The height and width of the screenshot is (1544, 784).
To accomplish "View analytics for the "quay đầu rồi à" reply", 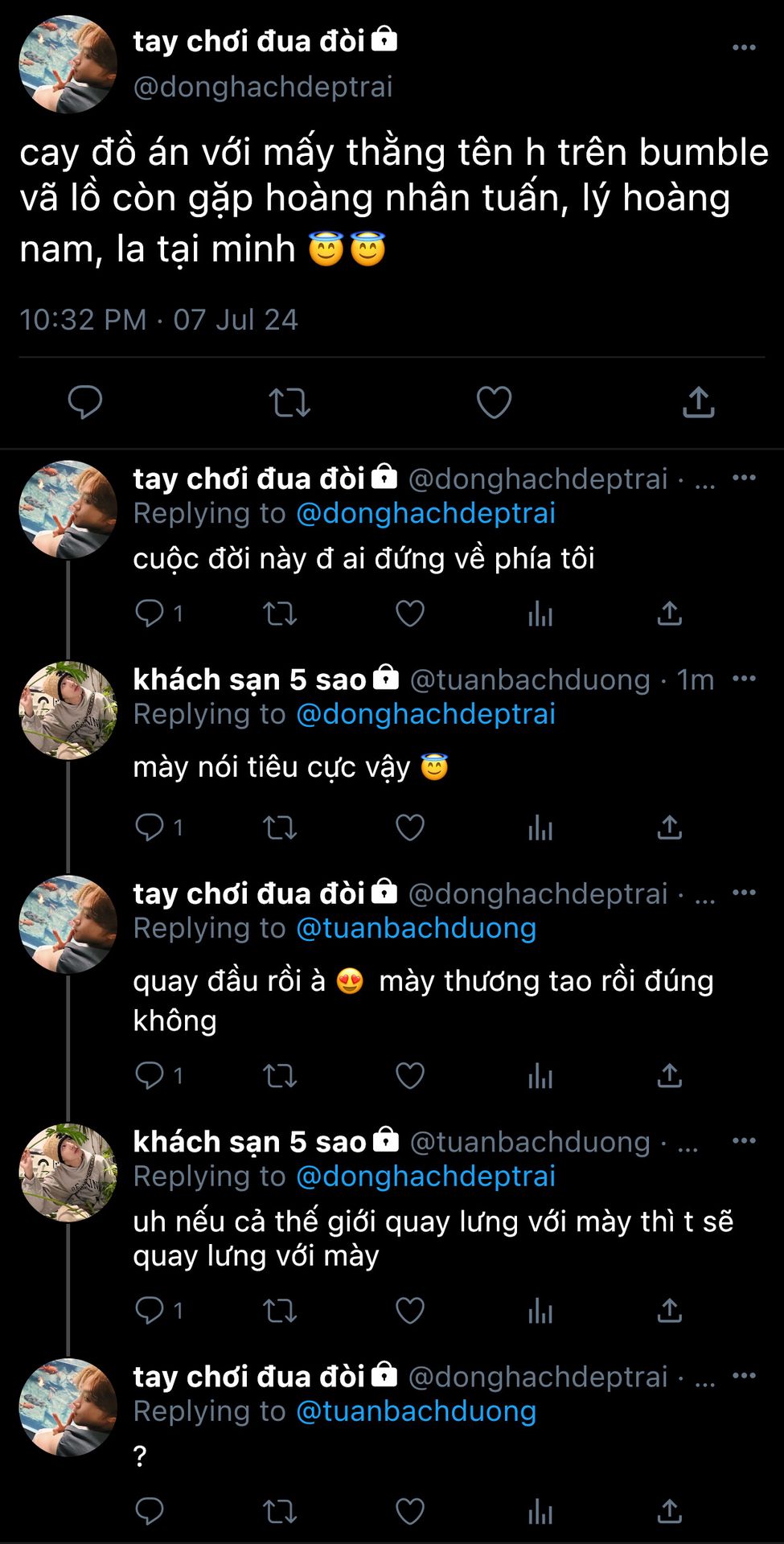I will (540, 1076).
